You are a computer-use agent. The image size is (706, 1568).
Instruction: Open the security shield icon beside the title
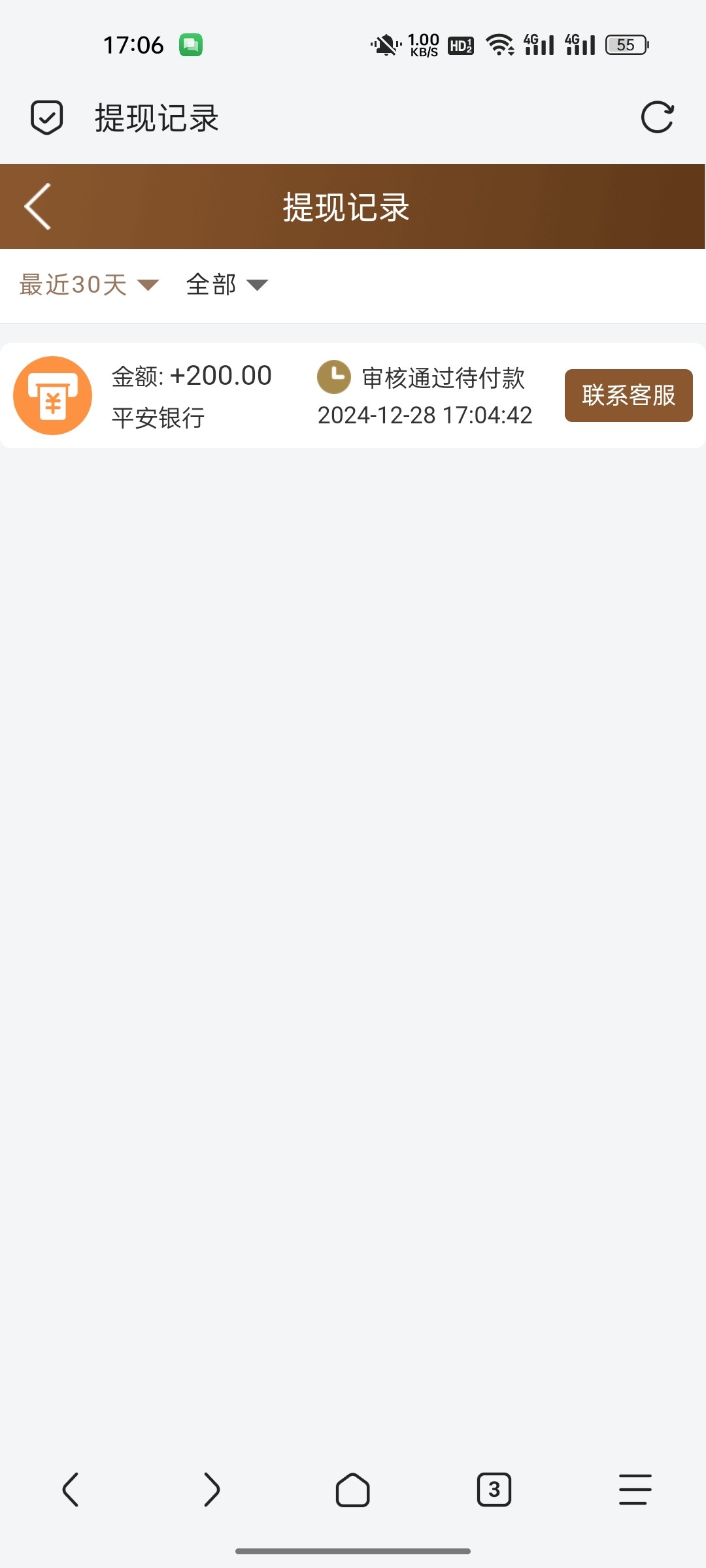click(47, 118)
